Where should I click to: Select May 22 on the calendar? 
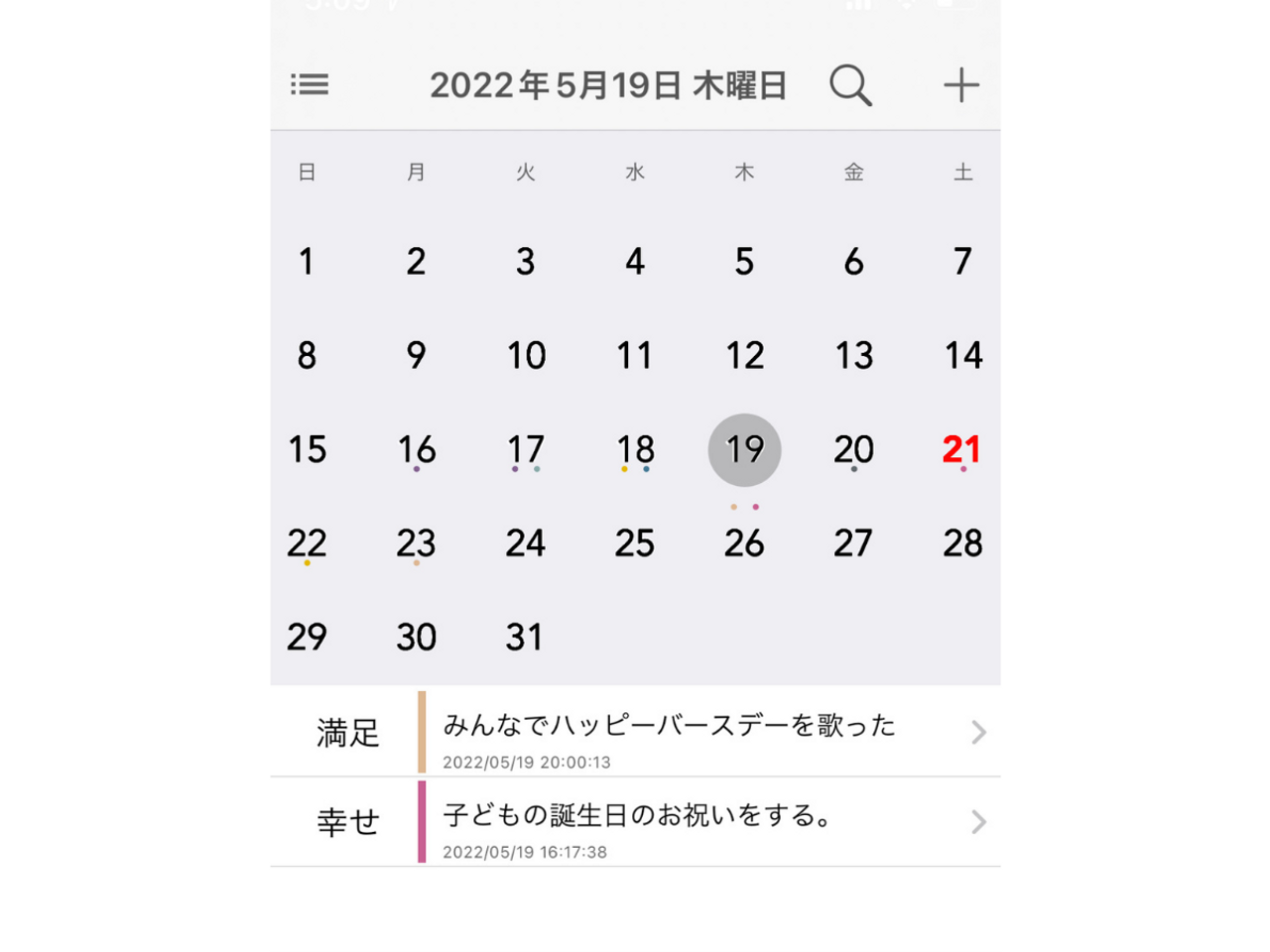pyautogui.click(x=307, y=543)
